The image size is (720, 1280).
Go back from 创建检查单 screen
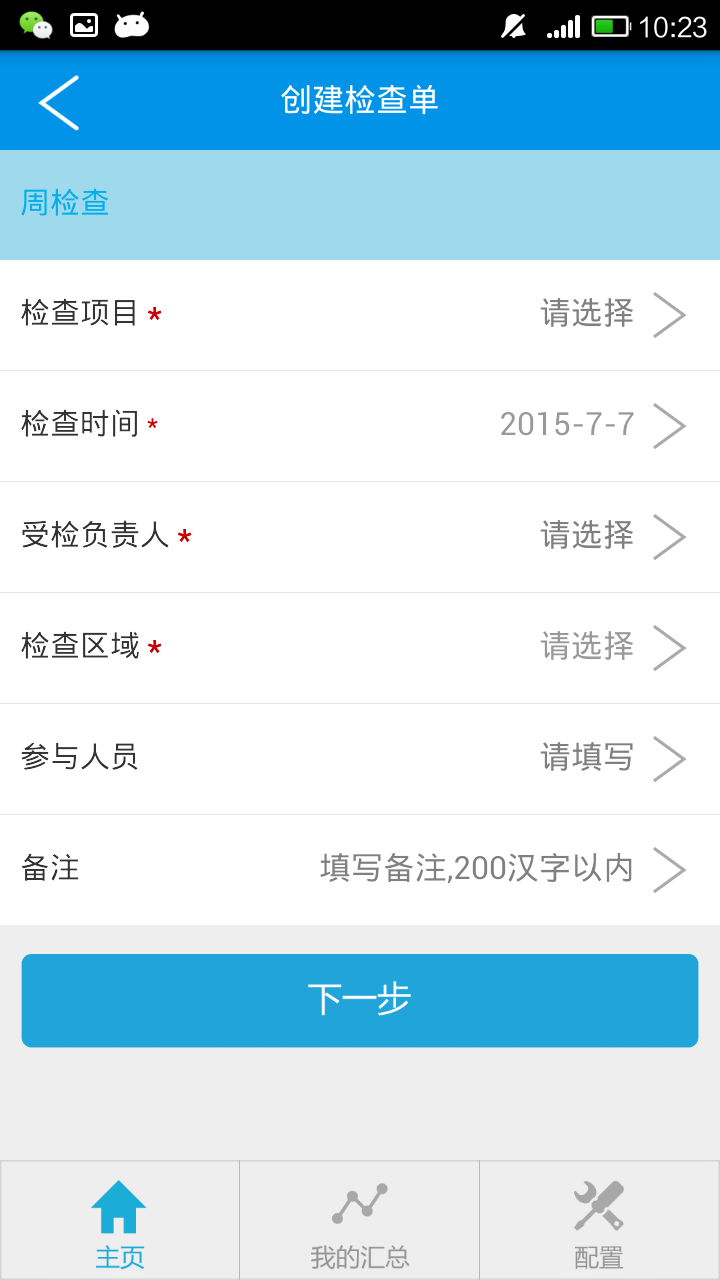(58, 102)
